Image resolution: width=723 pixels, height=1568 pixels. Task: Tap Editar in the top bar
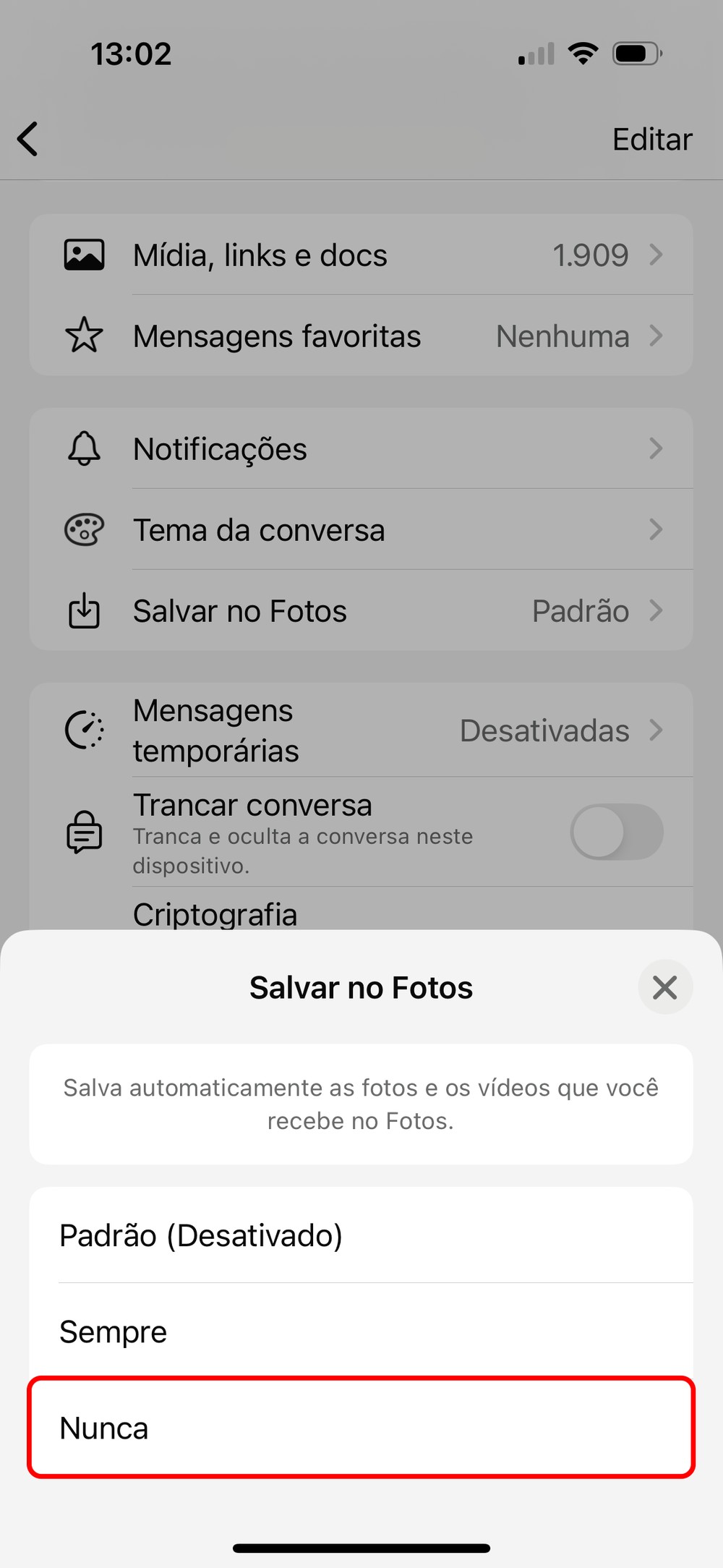tap(651, 140)
